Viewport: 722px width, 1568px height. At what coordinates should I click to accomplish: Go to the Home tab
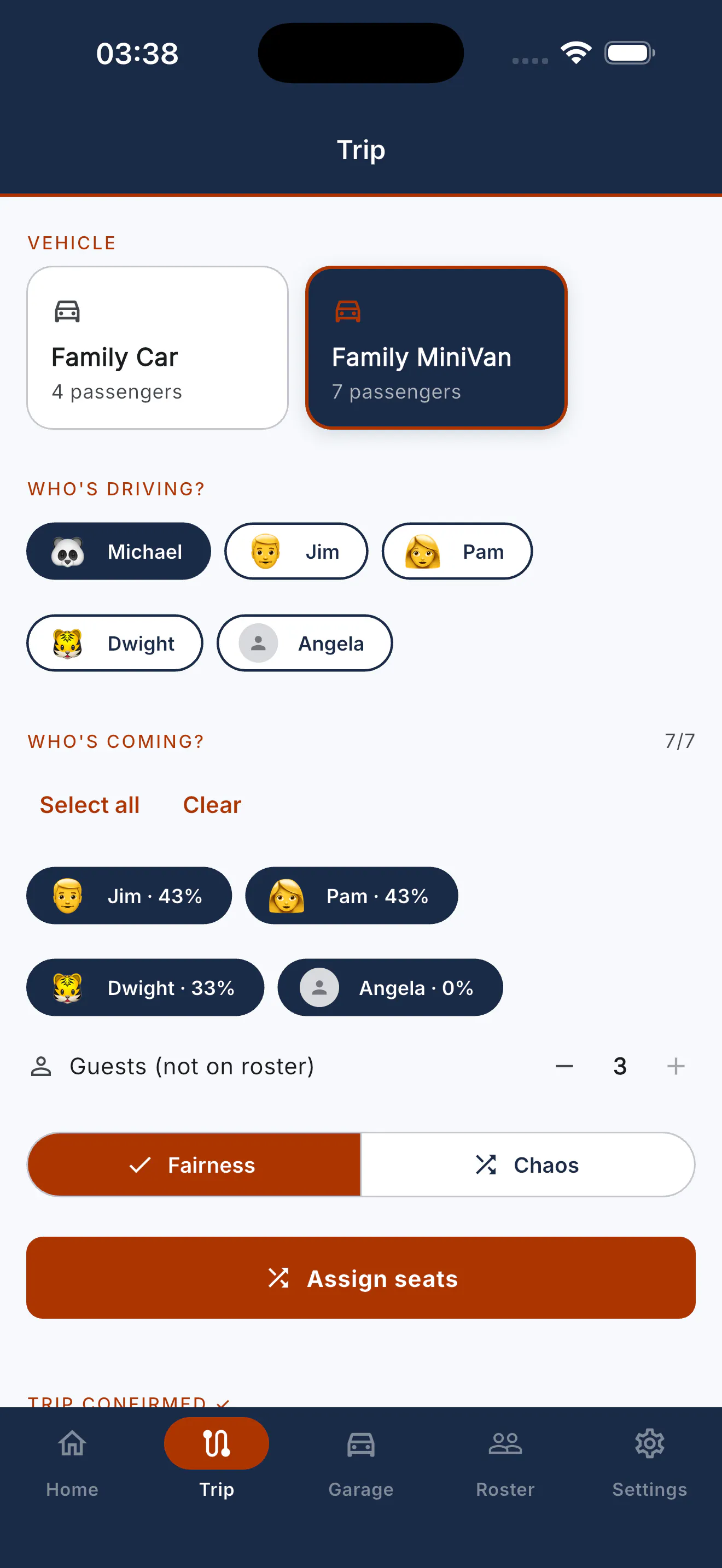coord(72,1462)
